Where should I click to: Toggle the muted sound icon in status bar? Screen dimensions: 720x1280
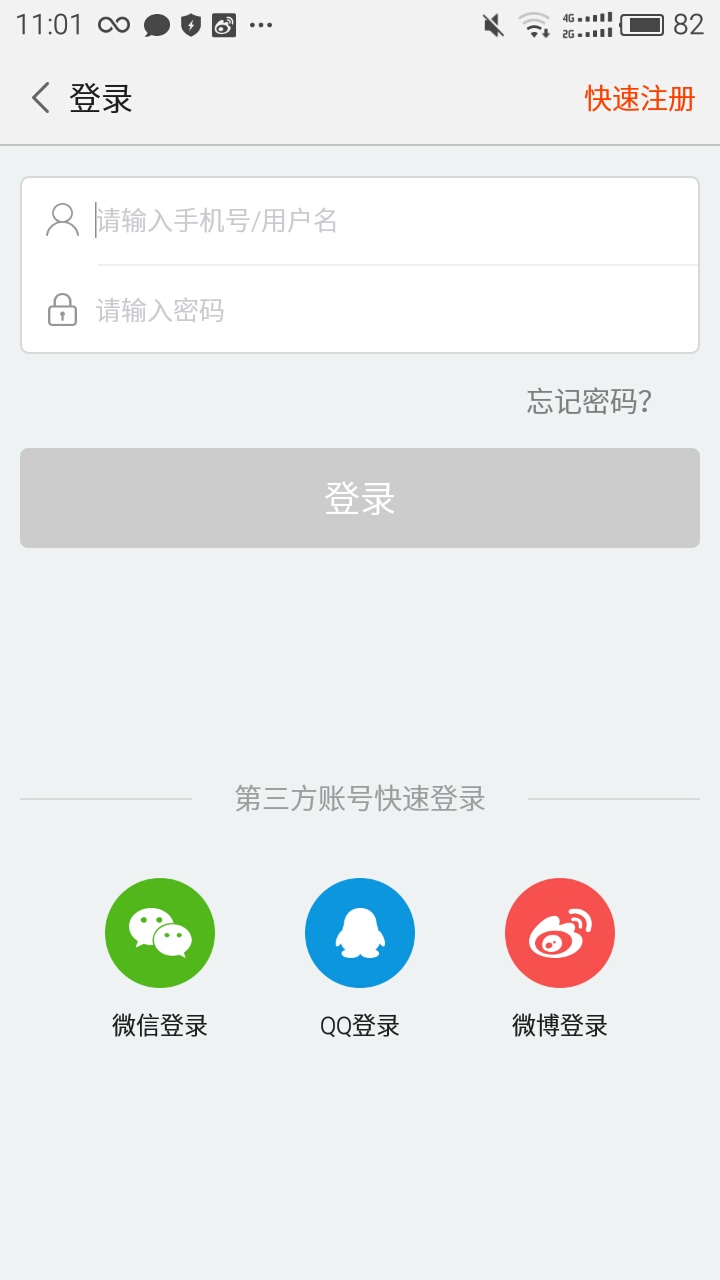pos(496,26)
